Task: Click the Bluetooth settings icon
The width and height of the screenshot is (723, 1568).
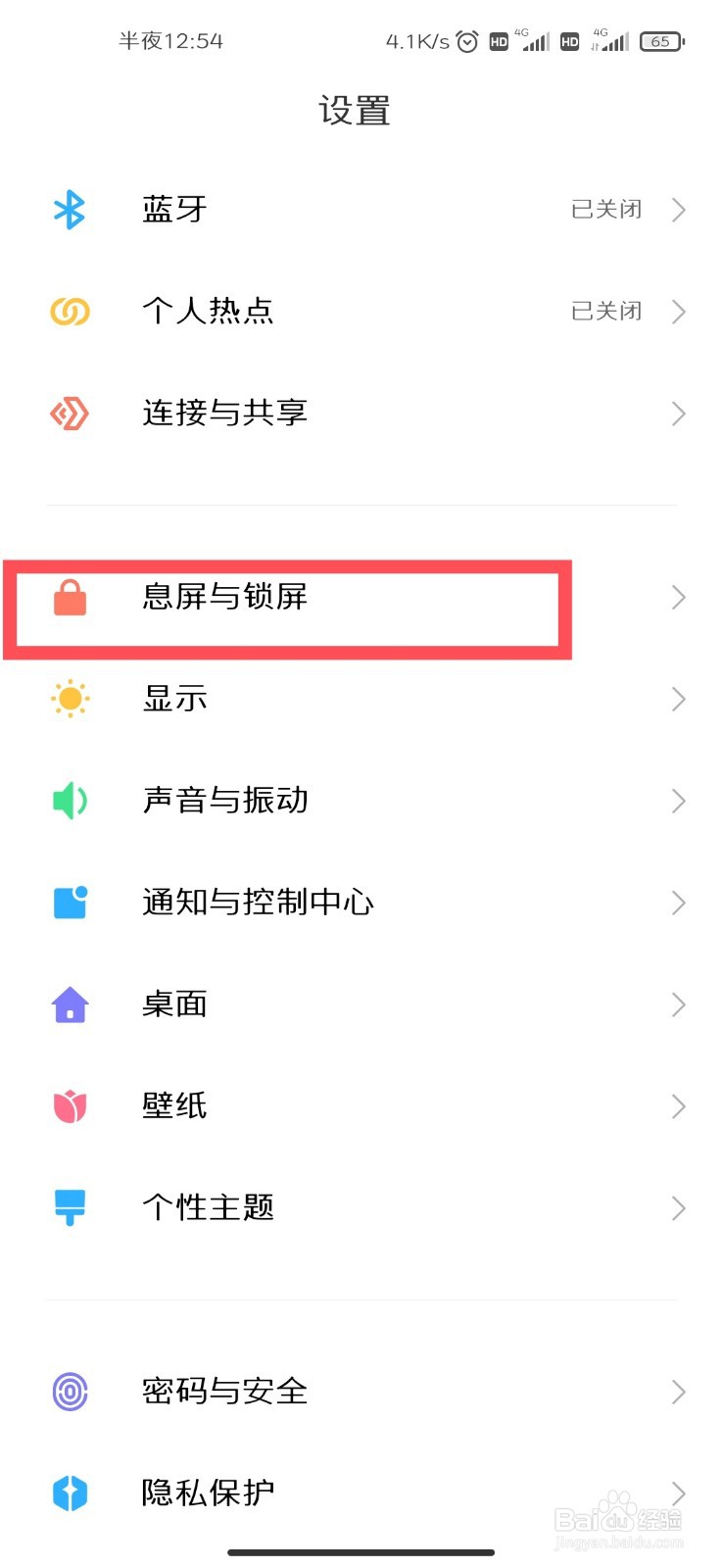Action: click(69, 209)
